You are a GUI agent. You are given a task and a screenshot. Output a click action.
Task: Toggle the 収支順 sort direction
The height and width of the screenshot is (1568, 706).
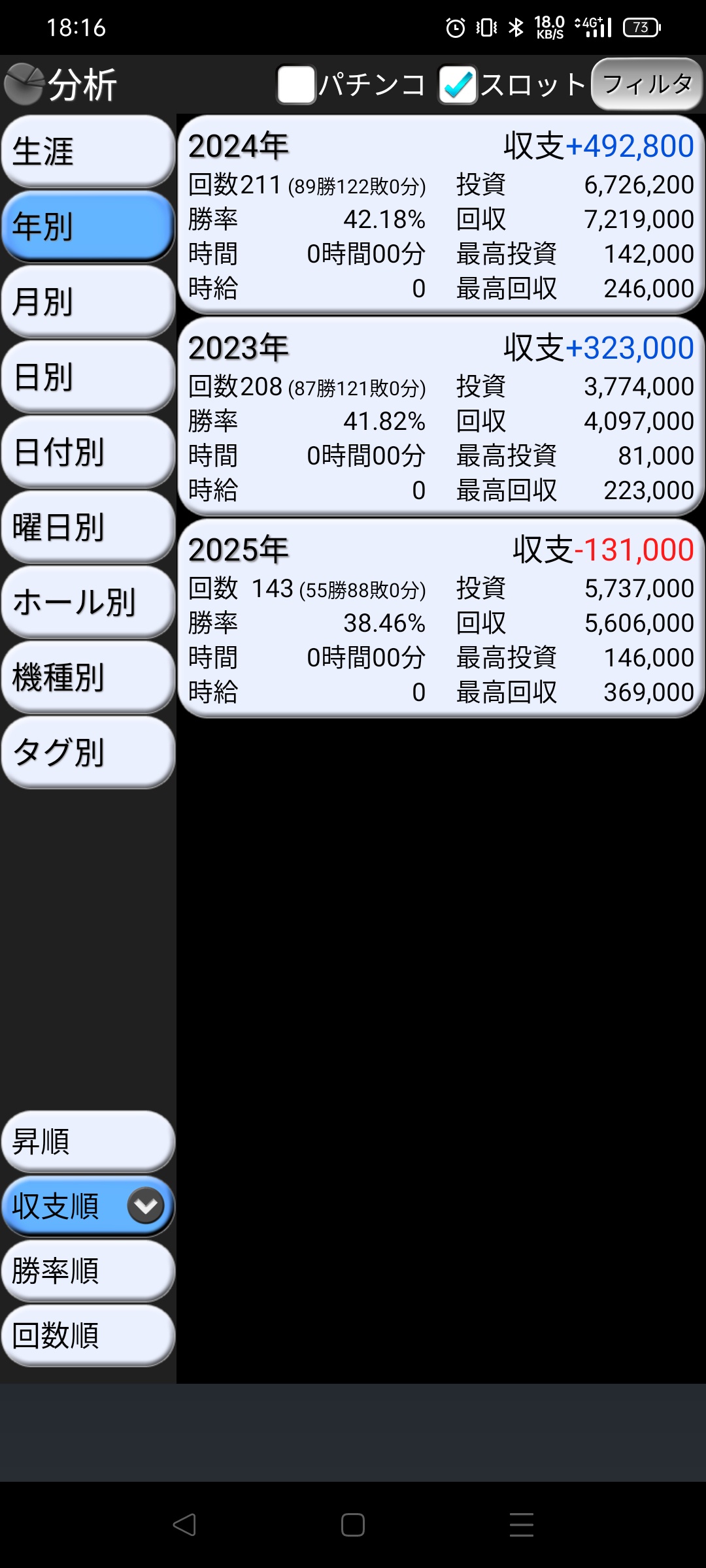pyautogui.click(x=146, y=1205)
